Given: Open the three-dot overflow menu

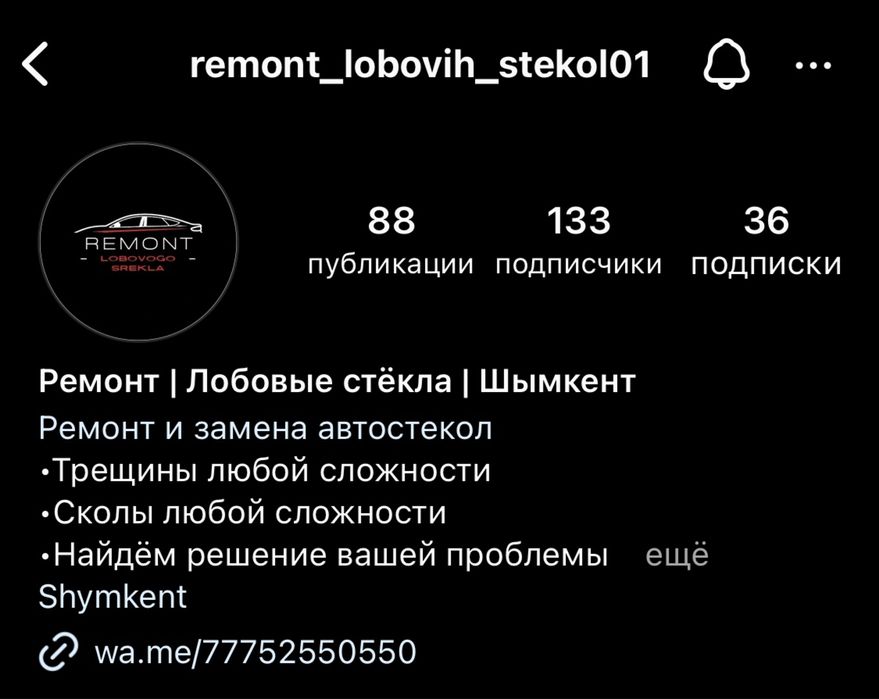Looking at the screenshot, I should [812, 67].
